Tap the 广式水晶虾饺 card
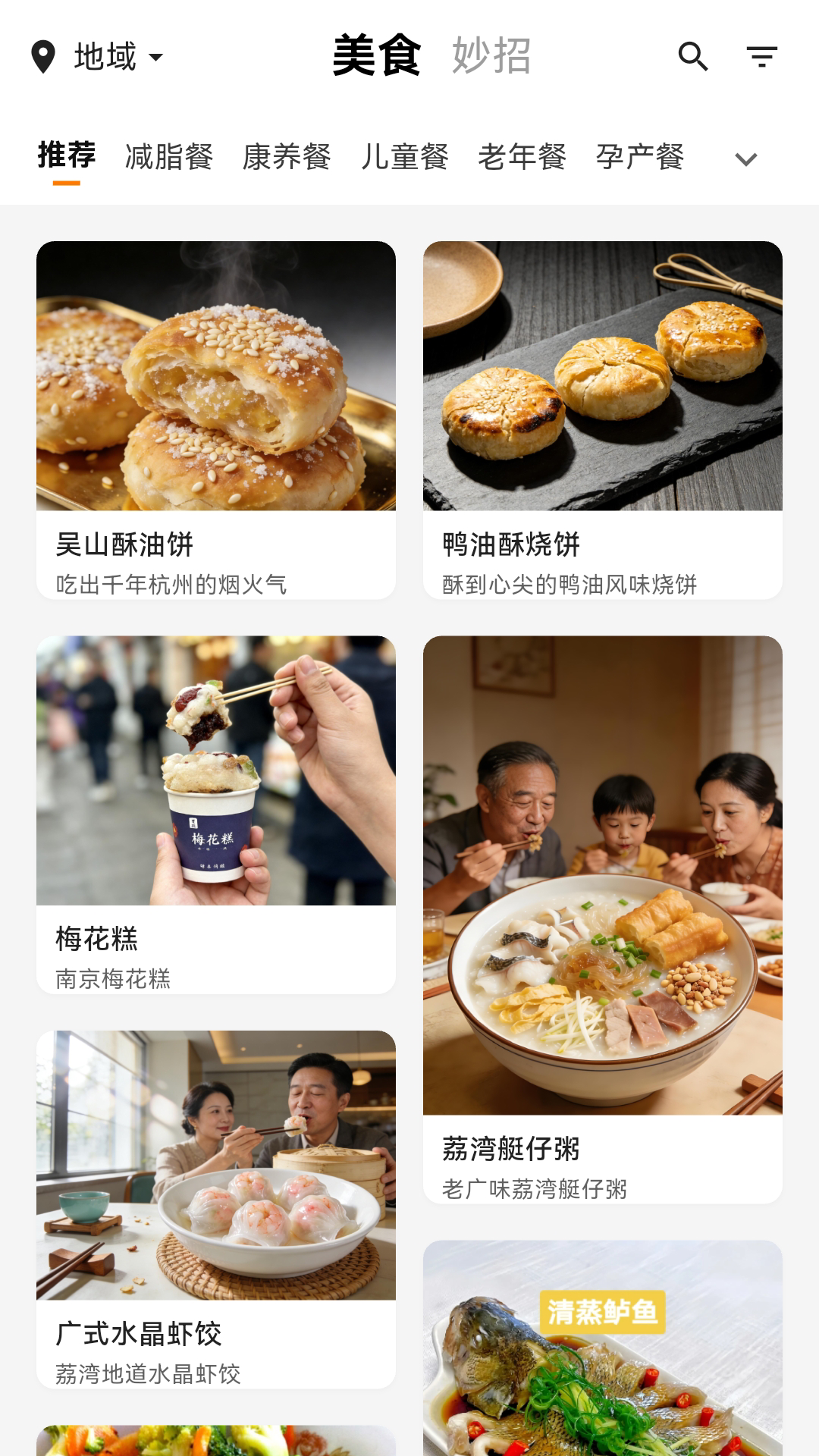Image resolution: width=819 pixels, height=1456 pixels. (216, 1209)
